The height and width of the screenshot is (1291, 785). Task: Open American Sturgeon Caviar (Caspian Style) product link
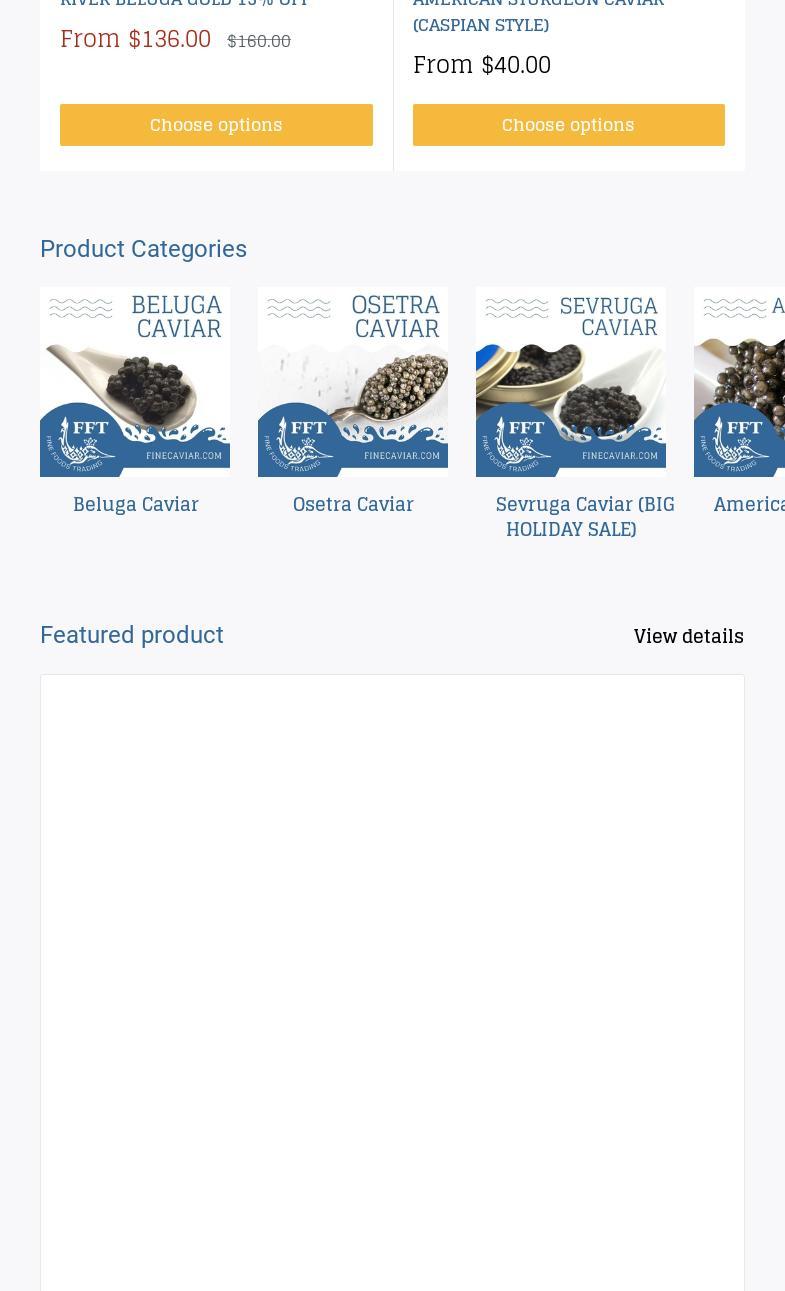click(x=538, y=16)
